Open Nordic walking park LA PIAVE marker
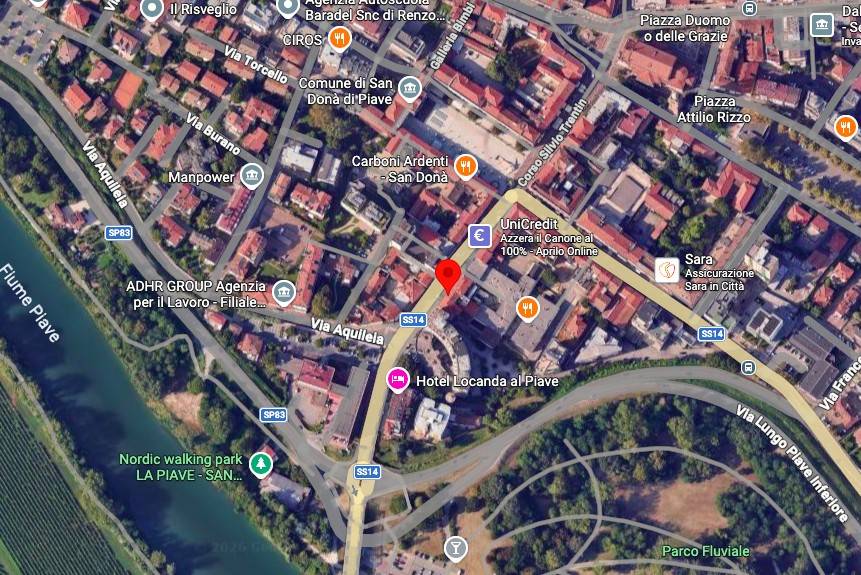 tap(261, 465)
